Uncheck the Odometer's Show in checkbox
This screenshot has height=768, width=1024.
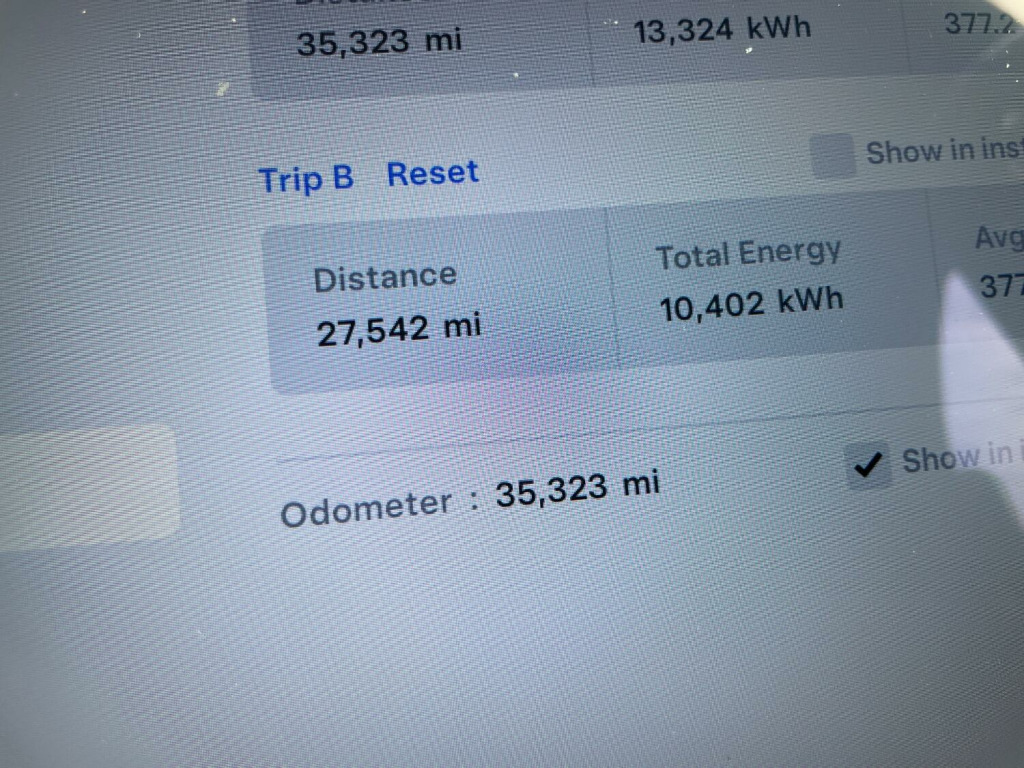(x=868, y=466)
